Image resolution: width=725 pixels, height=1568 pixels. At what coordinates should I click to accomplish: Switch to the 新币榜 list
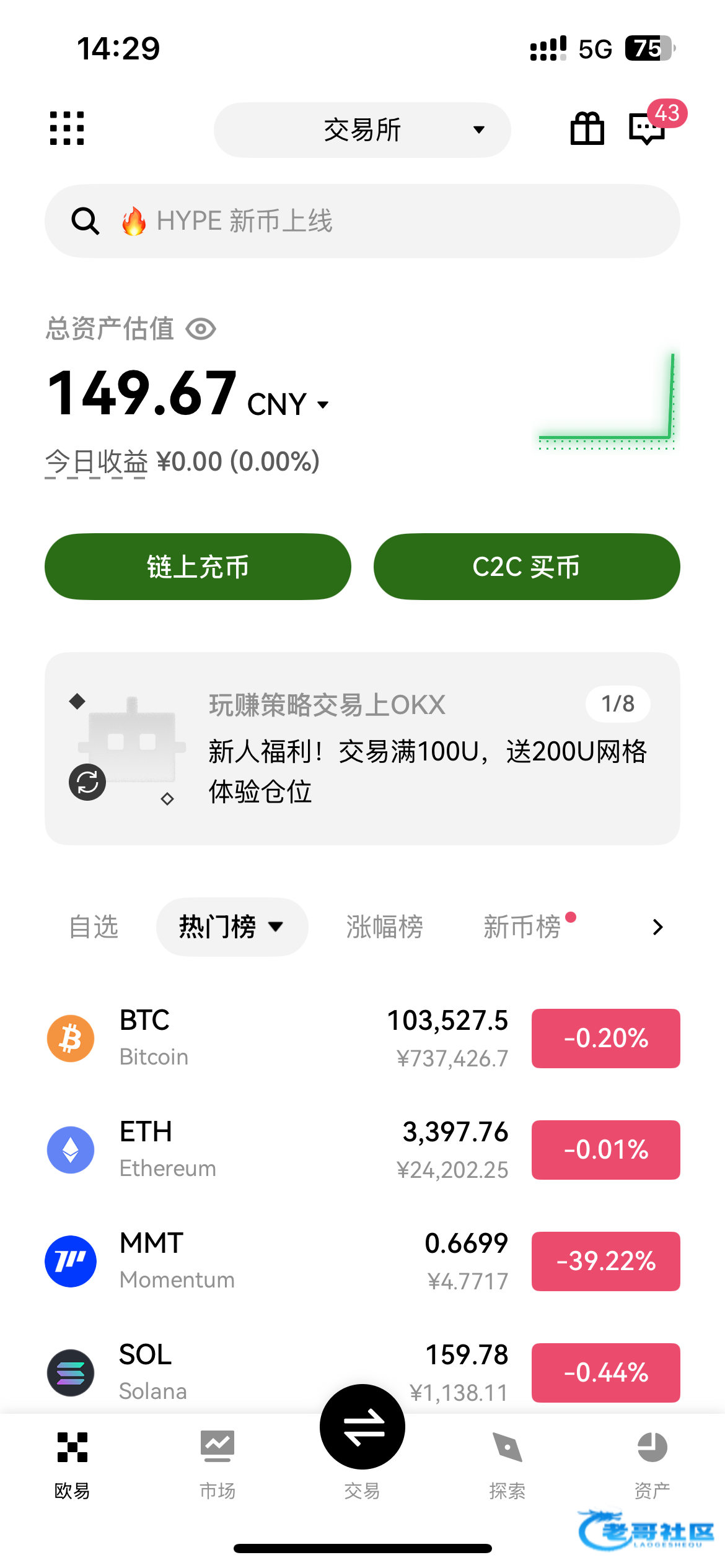(522, 927)
